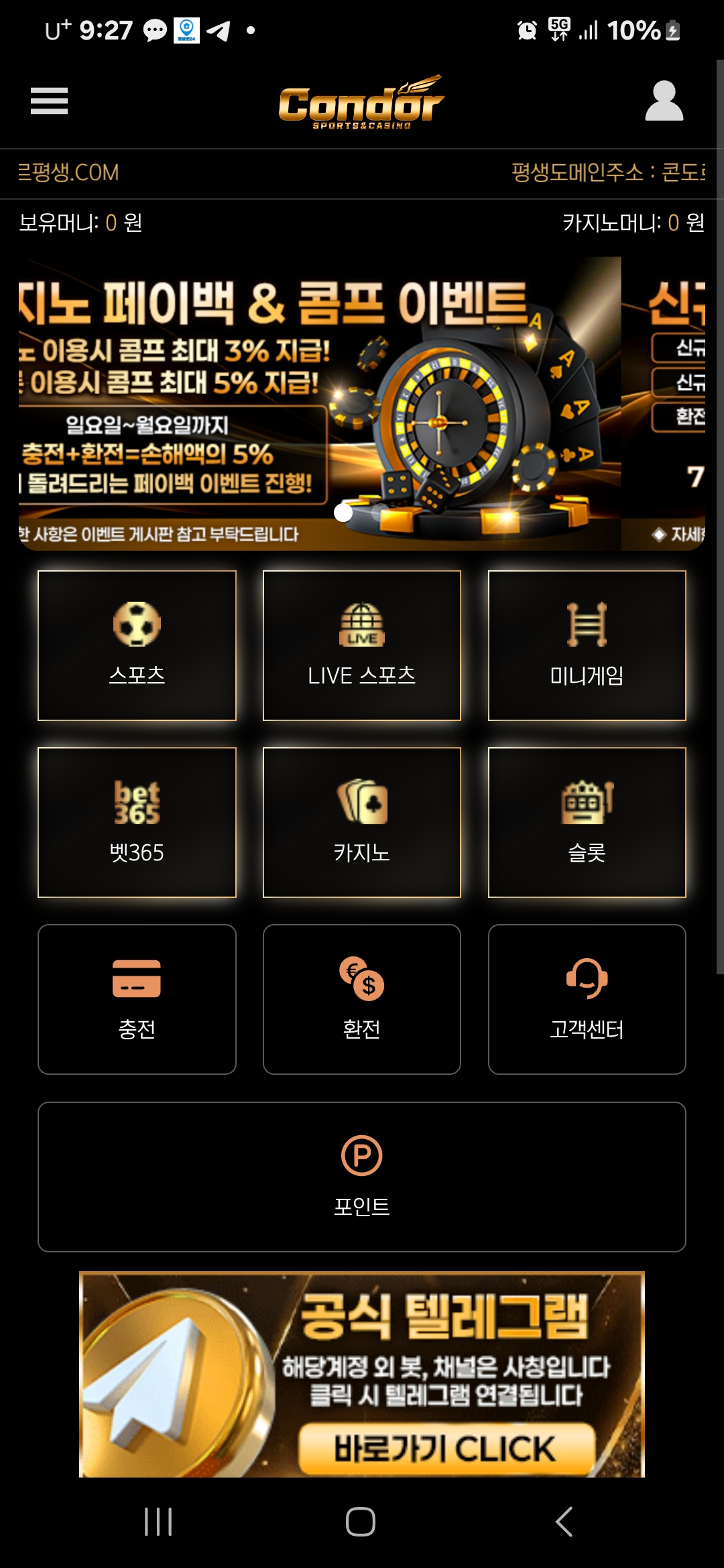Tap the Condor logo to go home
This screenshot has width=724, height=1568.
click(x=361, y=102)
